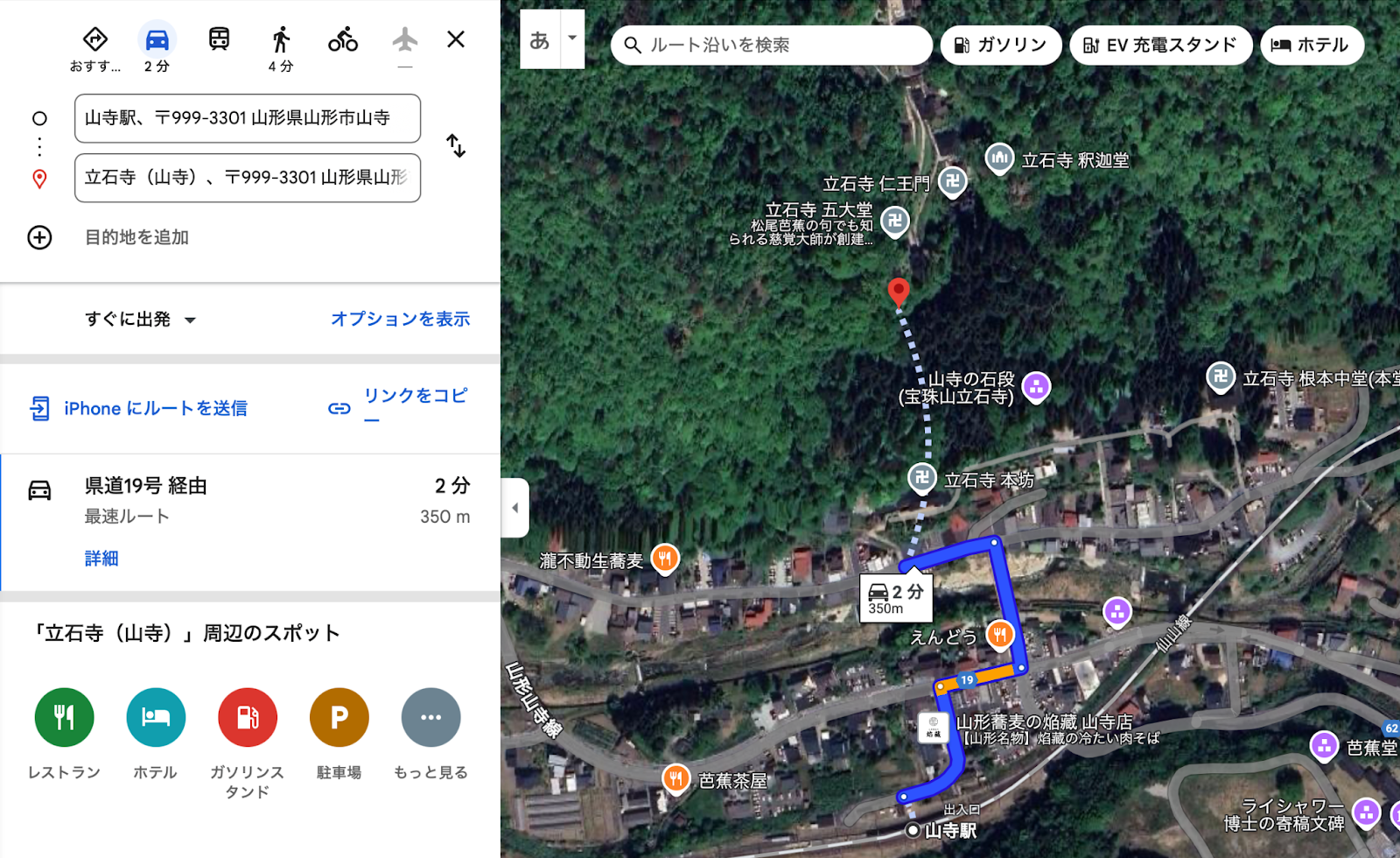Close the directions panel
This screenshot has width=1400, height=858.
point(456,39)
